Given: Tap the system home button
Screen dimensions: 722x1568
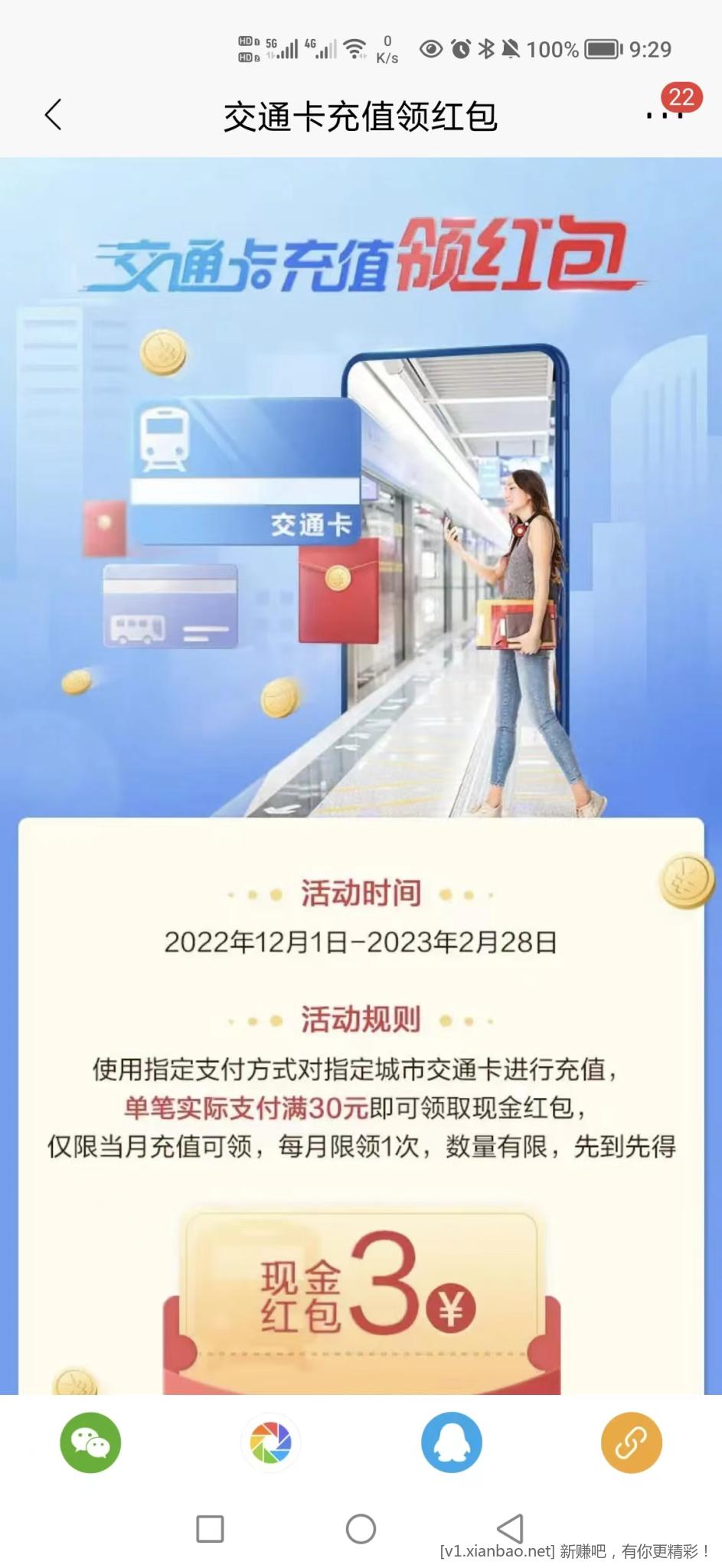Looking at the screenshot, I should [361, 1529].
